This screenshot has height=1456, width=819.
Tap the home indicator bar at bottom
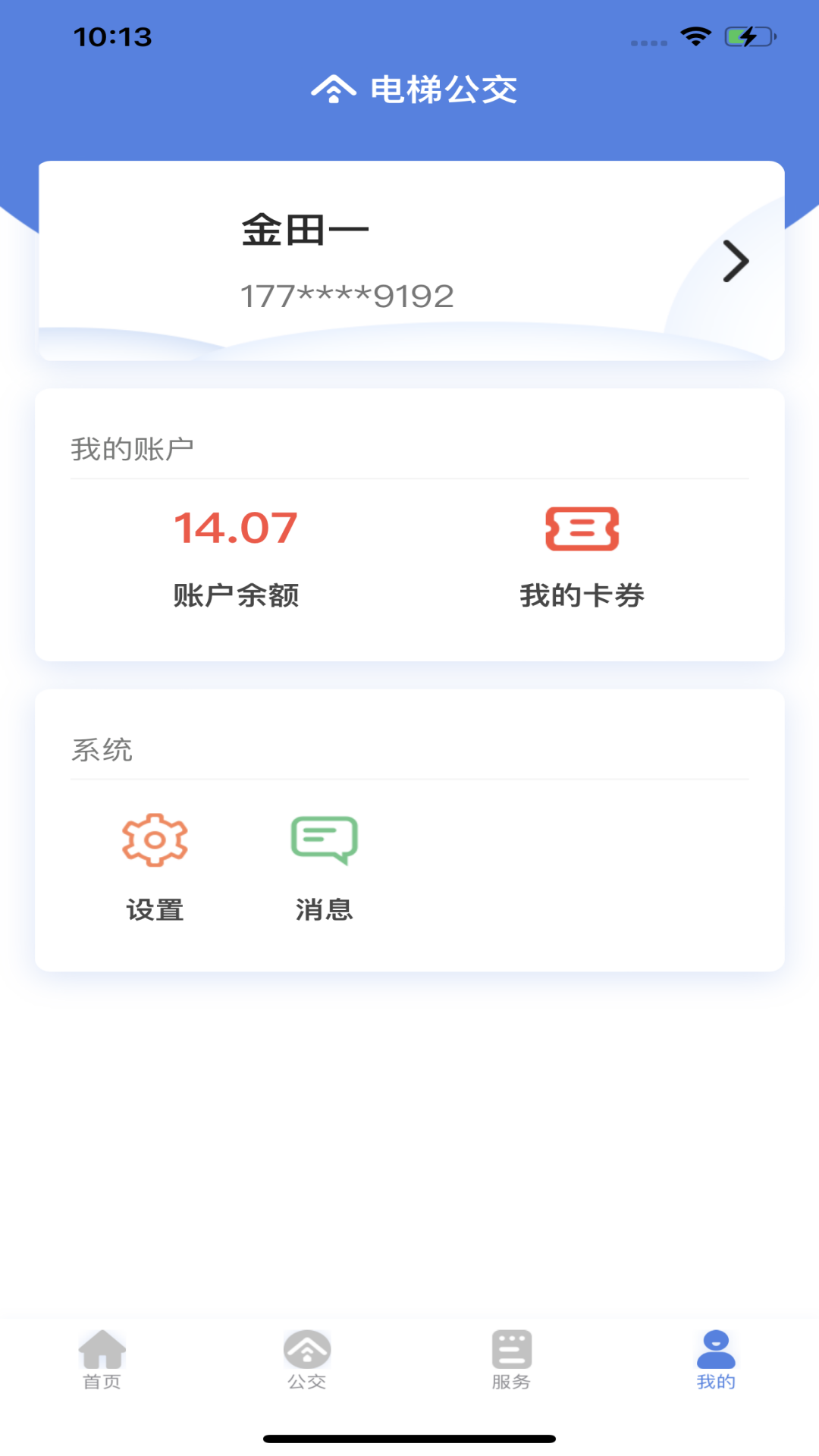pos(409,1439)
